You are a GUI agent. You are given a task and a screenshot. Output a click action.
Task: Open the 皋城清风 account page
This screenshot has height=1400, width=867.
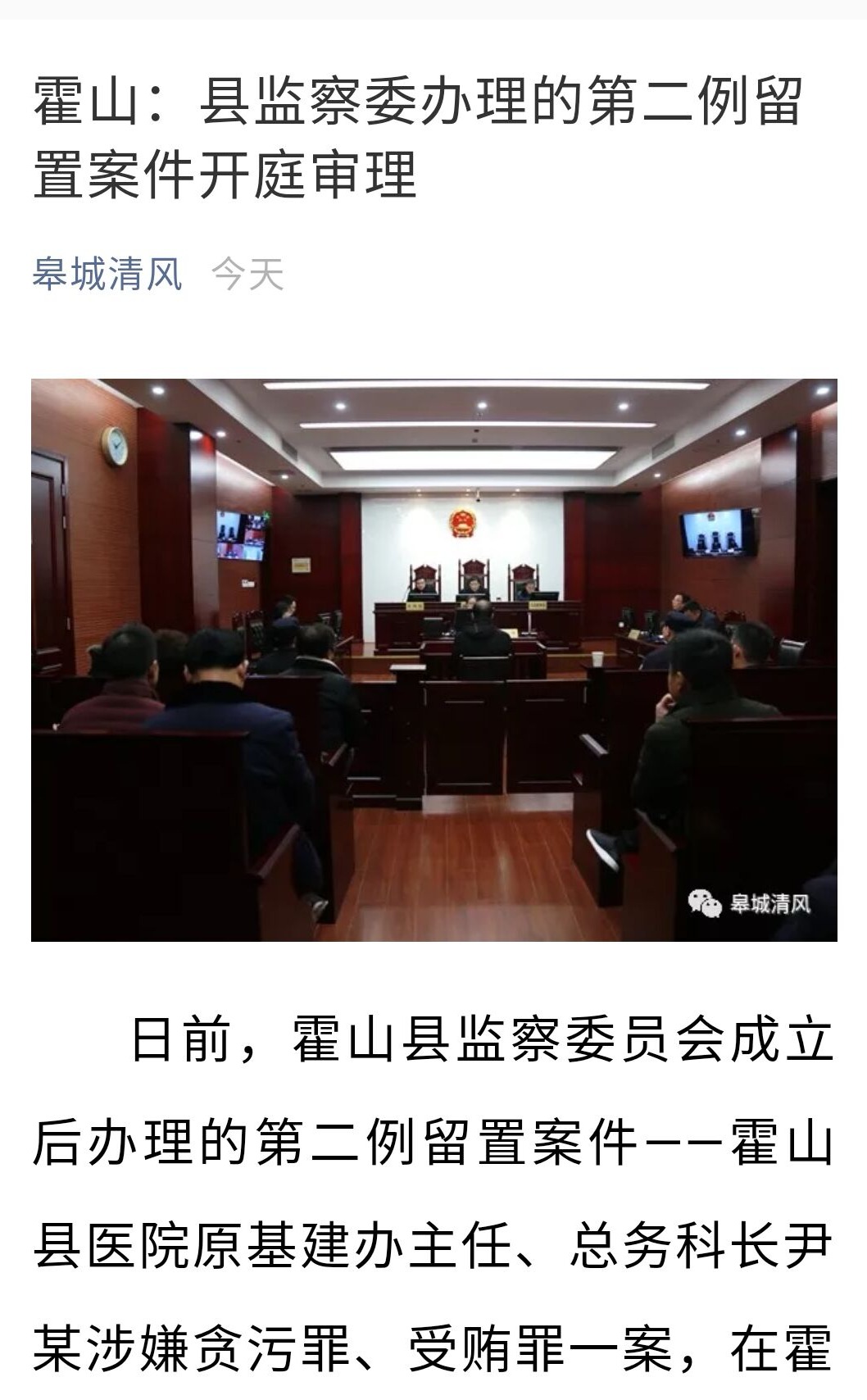click(x=107, y=274)
